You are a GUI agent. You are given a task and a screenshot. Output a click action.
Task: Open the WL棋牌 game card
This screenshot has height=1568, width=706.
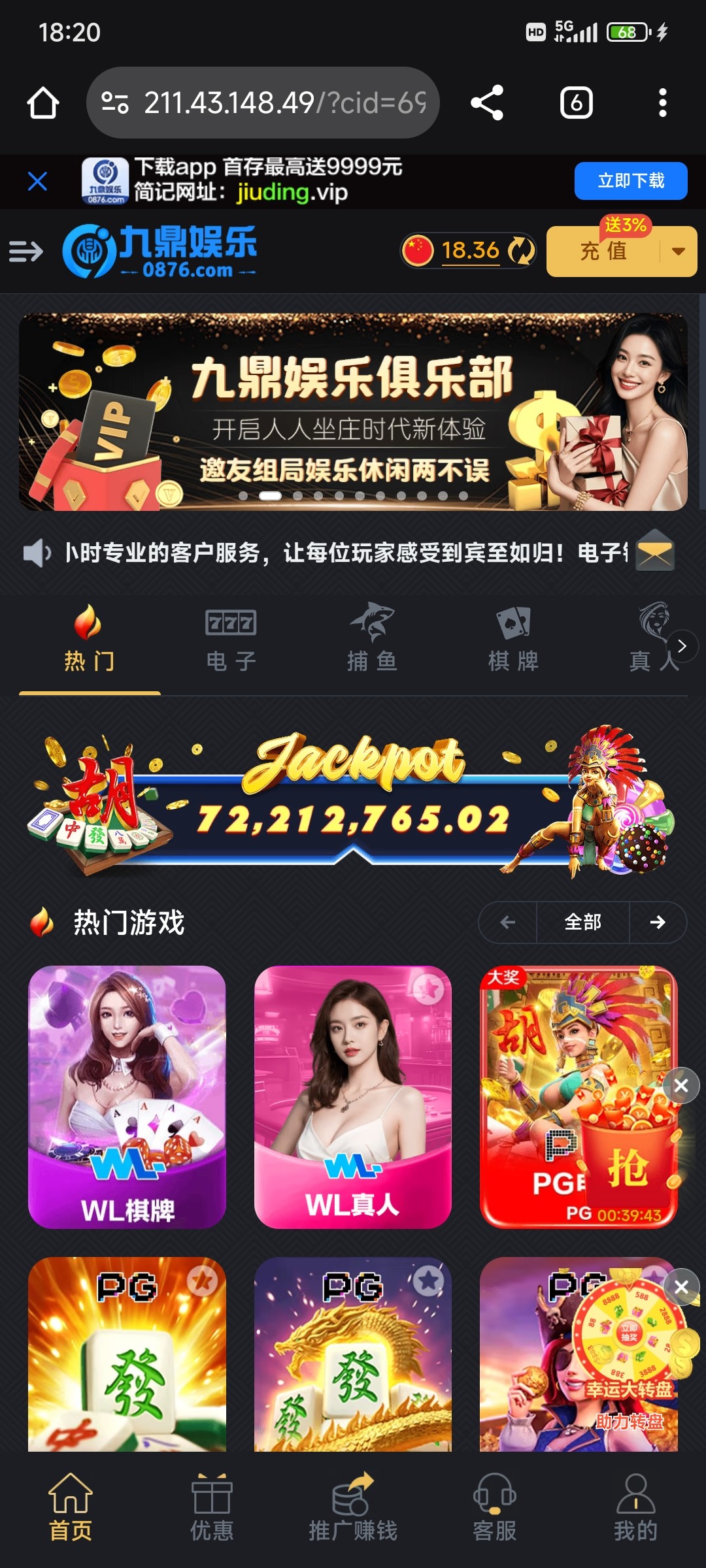(127, 1096)
